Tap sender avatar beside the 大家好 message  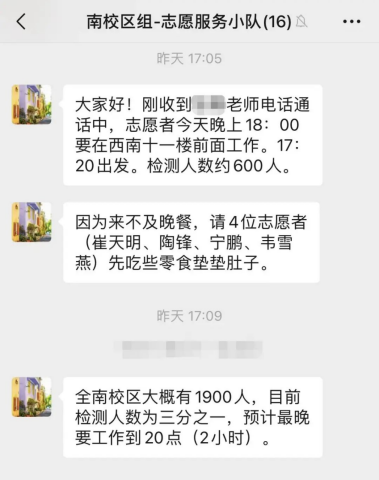tap(32, 104)
